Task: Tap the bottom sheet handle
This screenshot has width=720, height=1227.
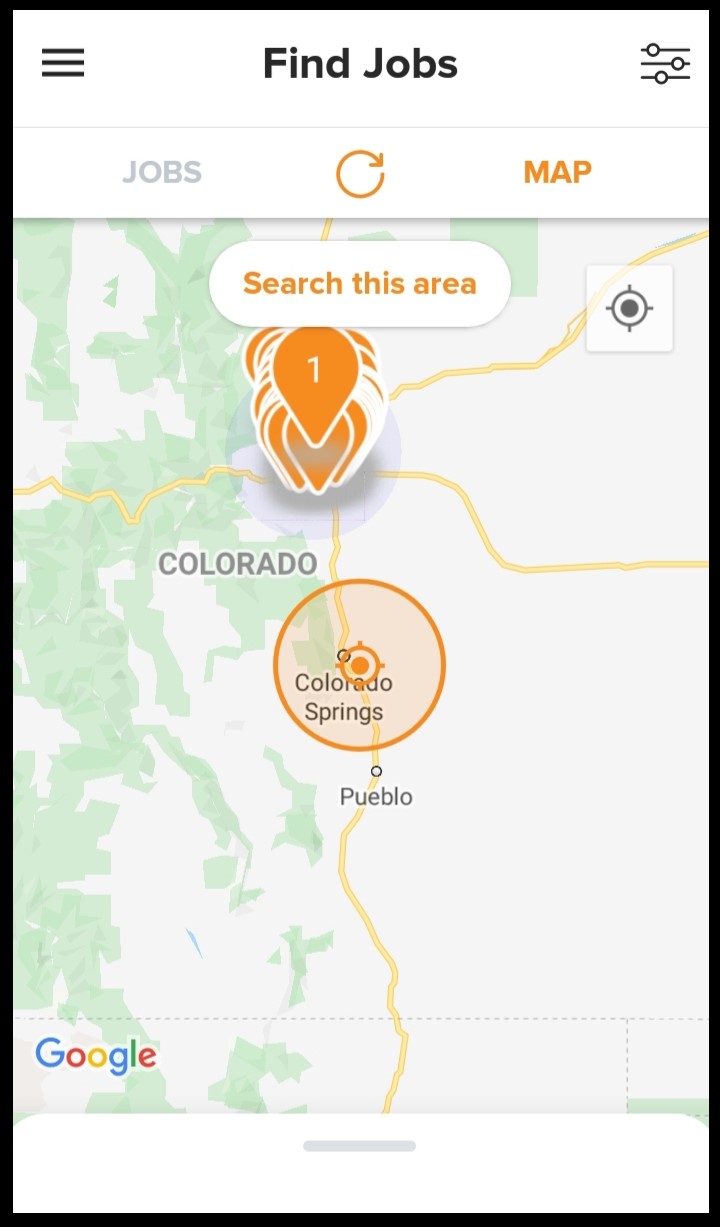Action: 360,1146
